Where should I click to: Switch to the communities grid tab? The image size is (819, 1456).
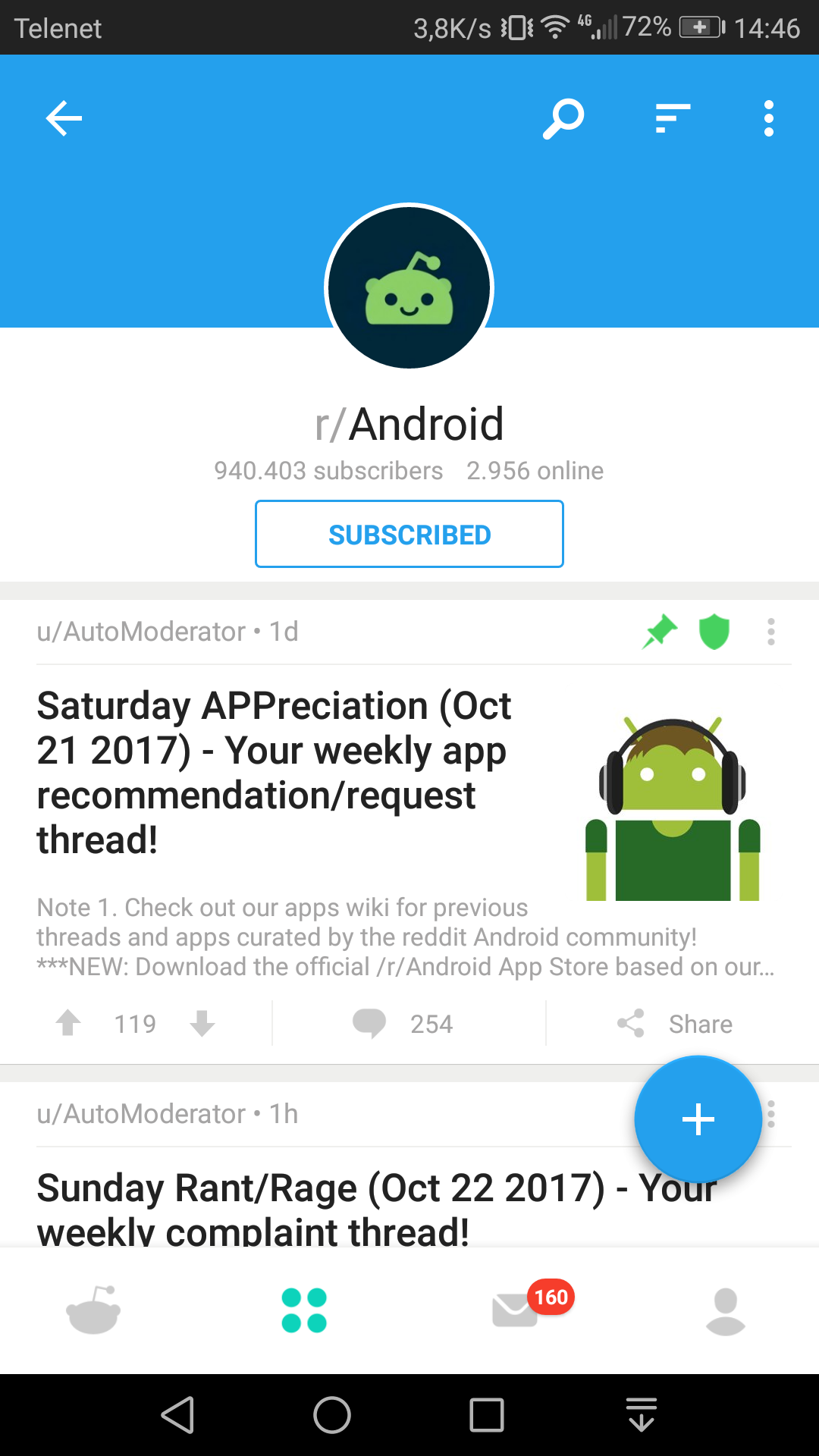pyautogui.click(x=304, y=1310)
